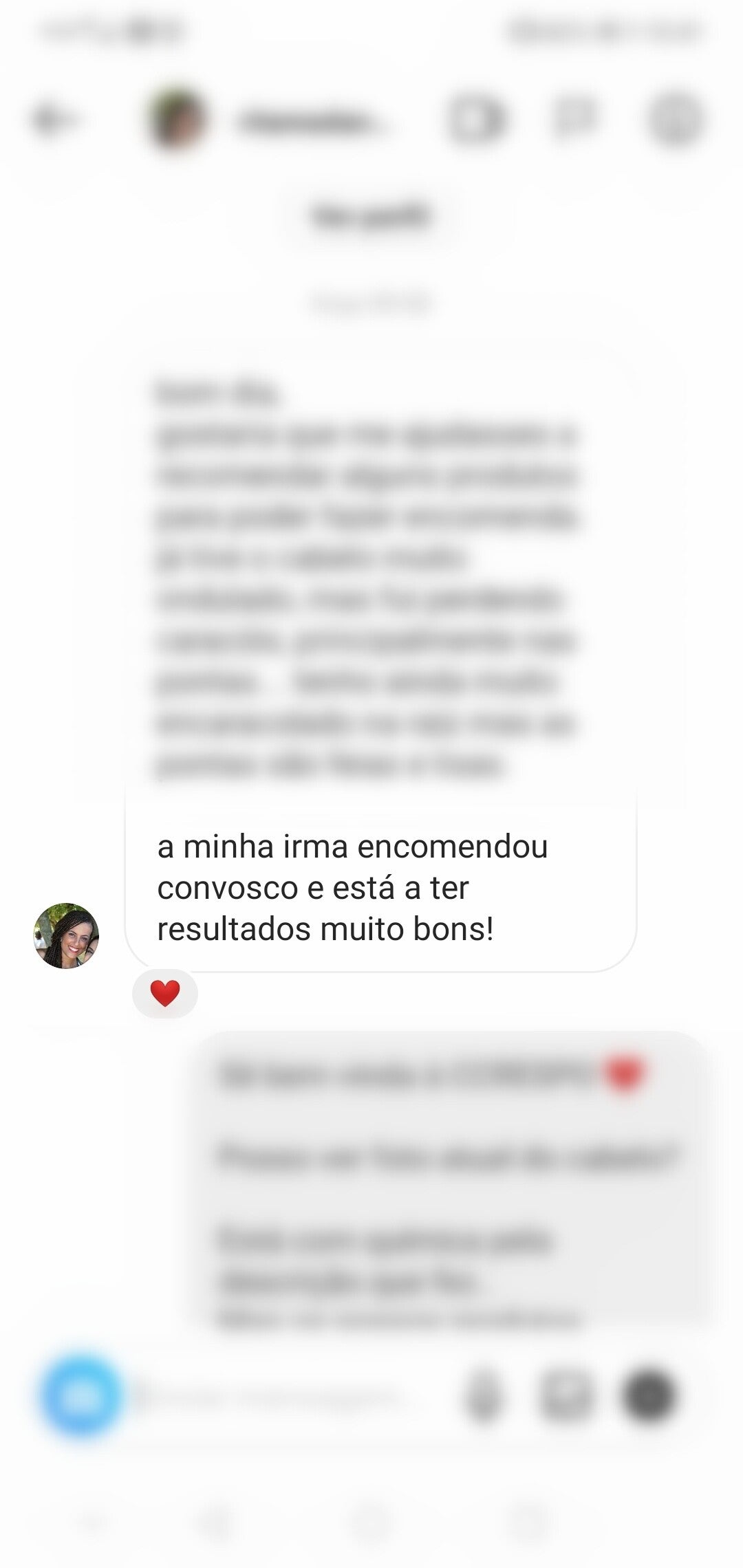Open the camera from message bar

coord(80,1396)
